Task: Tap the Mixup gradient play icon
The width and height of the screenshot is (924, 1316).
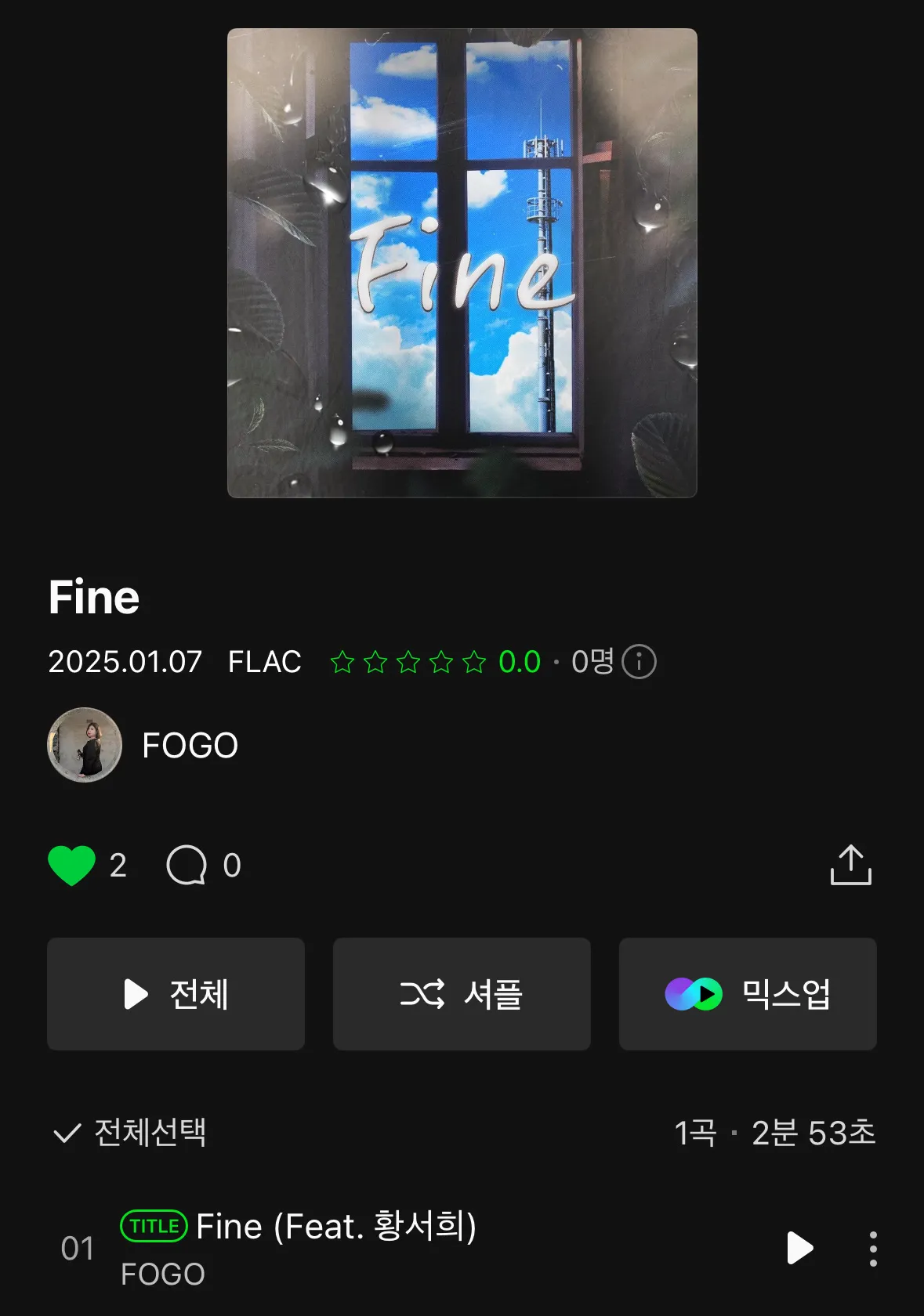Action: [694, 994]
